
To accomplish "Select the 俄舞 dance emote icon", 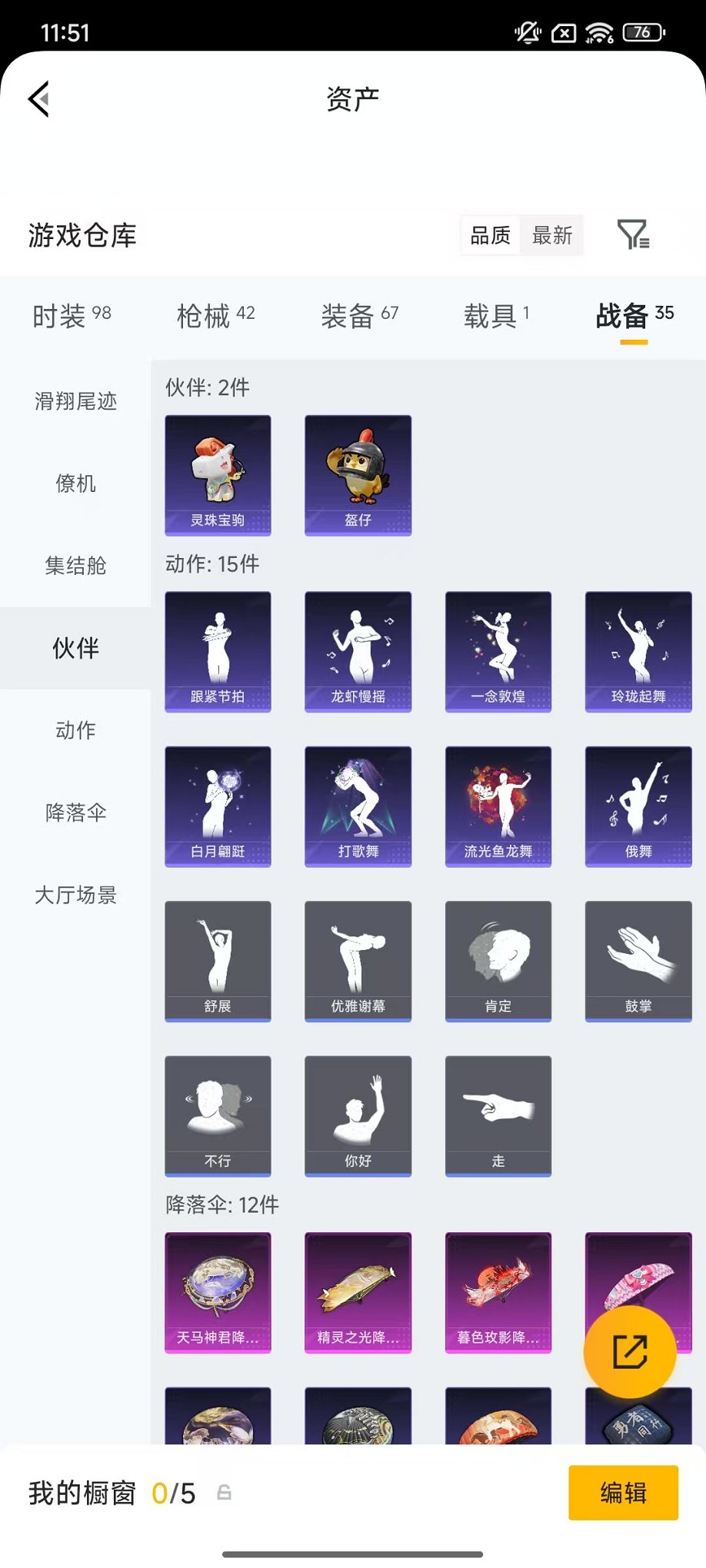I will point(638,806).
